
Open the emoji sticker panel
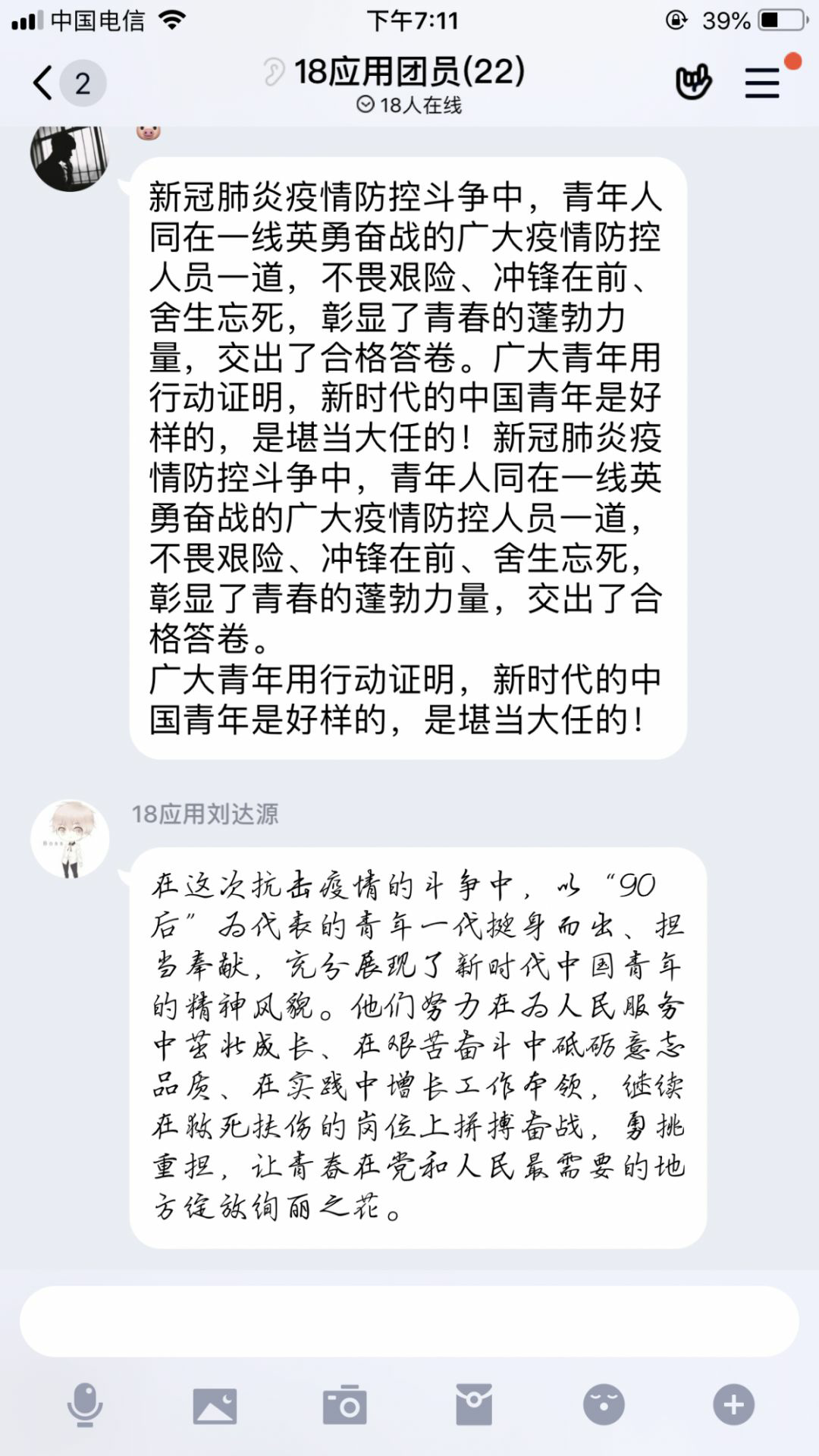coord(604,1405)
